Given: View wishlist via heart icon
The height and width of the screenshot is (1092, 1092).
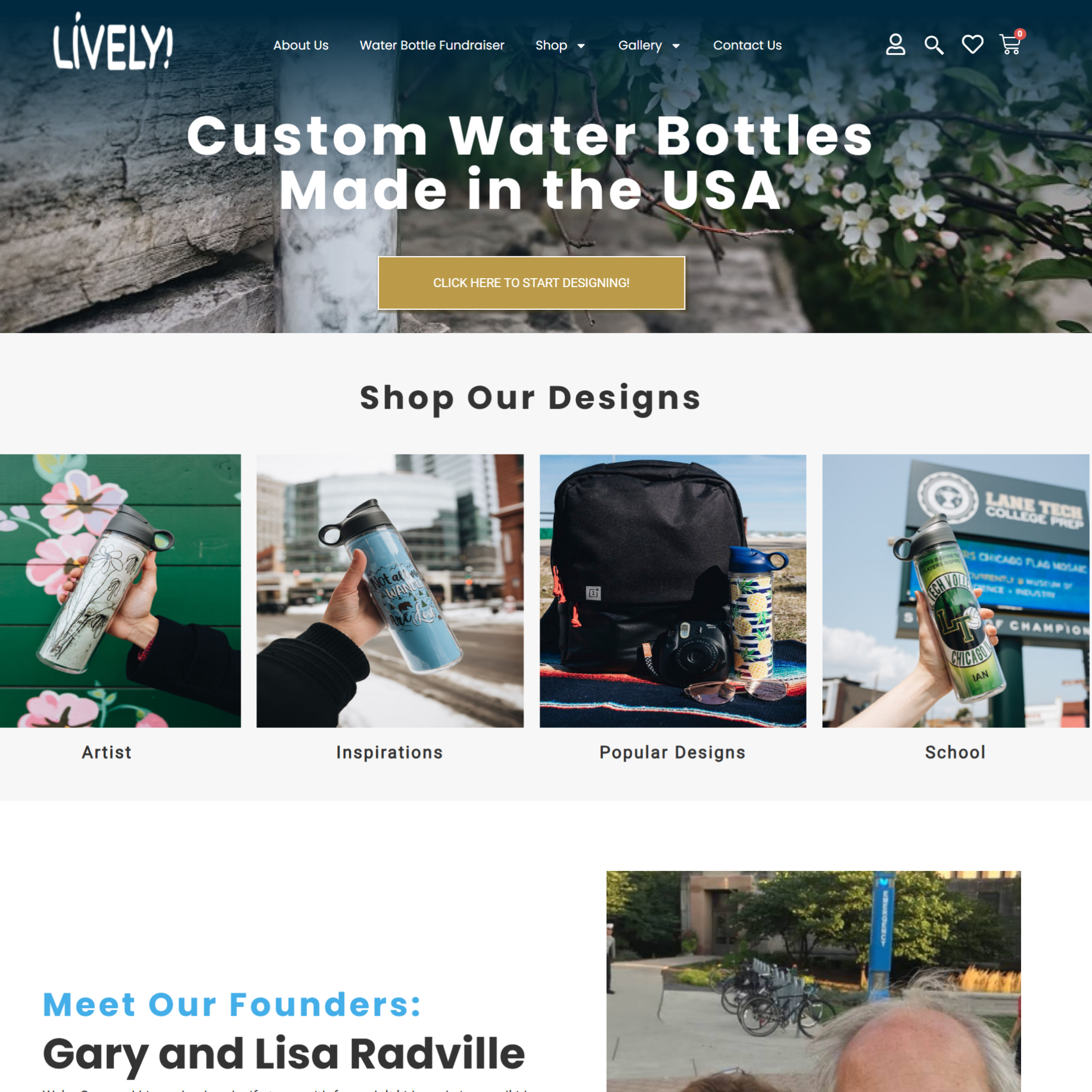Looking at the screenshot, I should [x=972, y=45].
